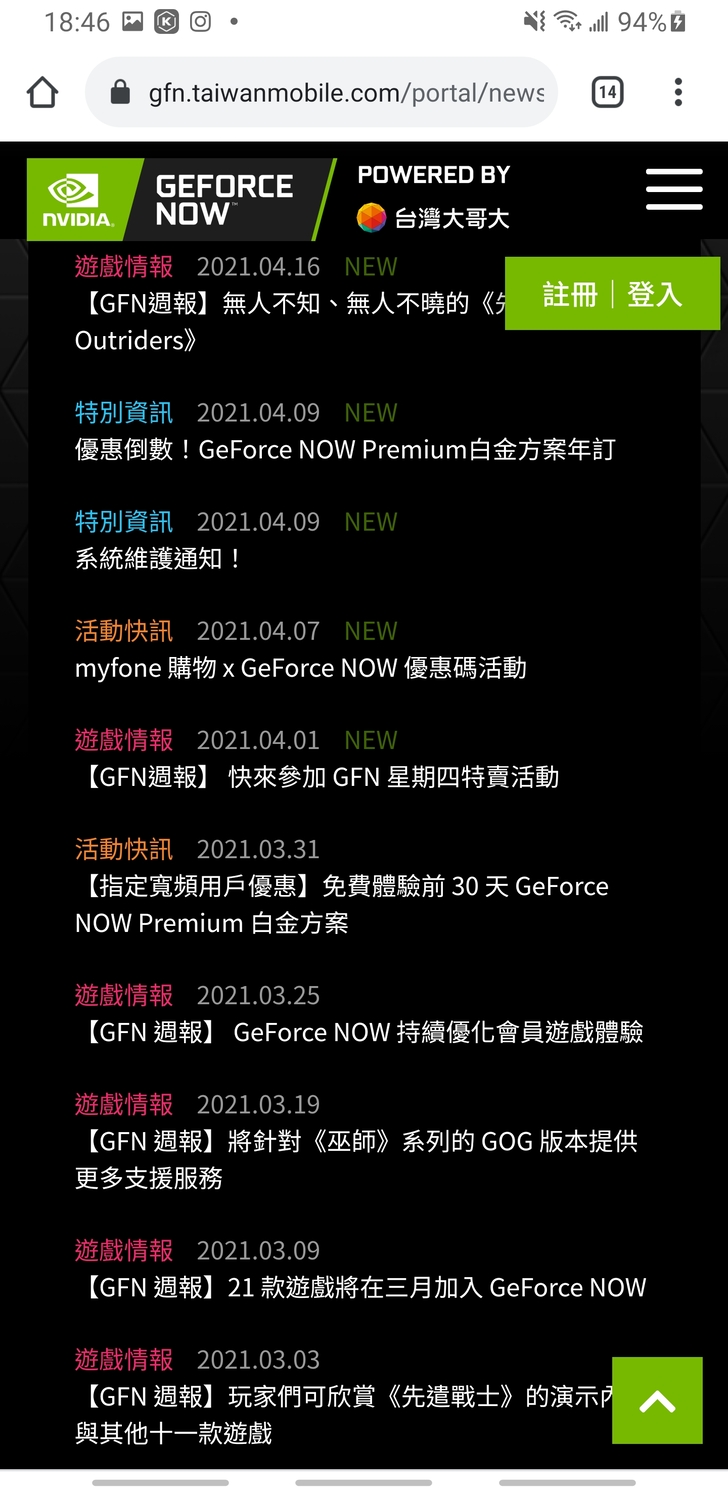Viewport: 728px width, 1496px height.
Task: Open 持續優化會員遊戲體驗 weekly report
Action: click(359, 1032)
